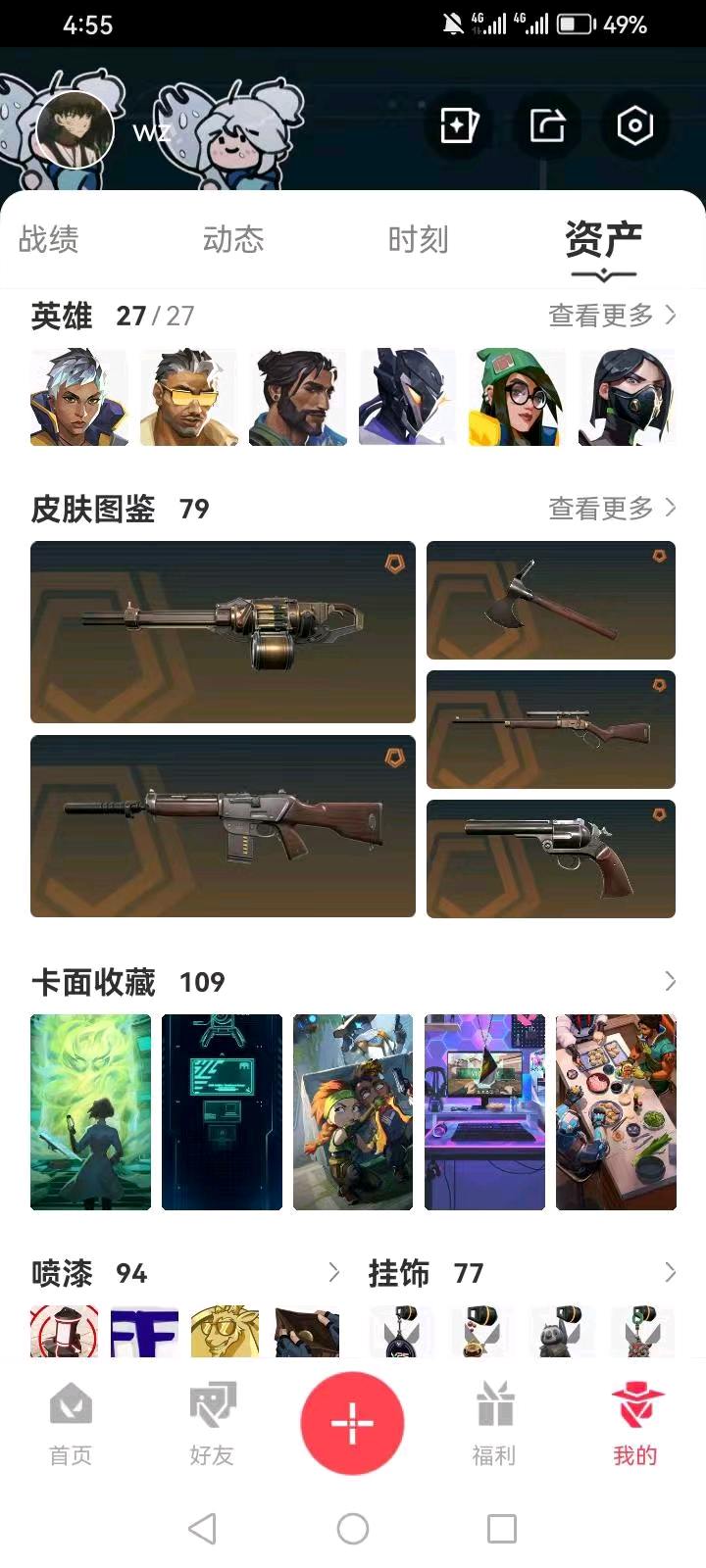The height and width of the screenshot is (1568, 706).
Task: Tap the system back button
Action: 202,1529
